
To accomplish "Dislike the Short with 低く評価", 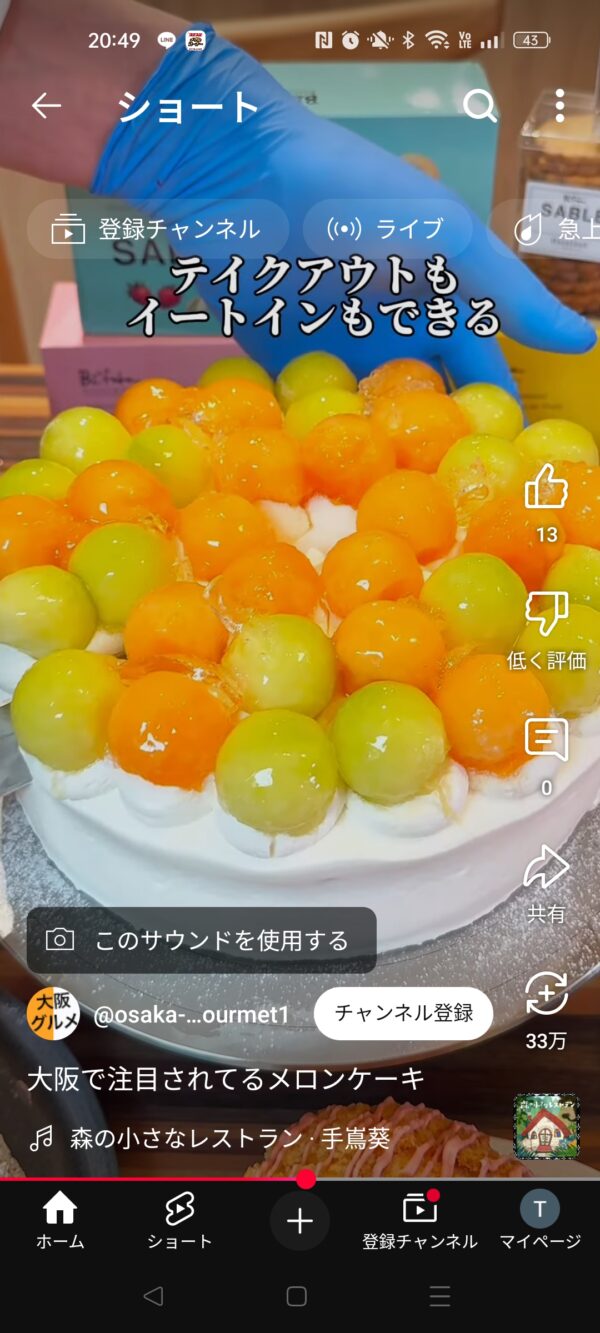I will 546,615.
